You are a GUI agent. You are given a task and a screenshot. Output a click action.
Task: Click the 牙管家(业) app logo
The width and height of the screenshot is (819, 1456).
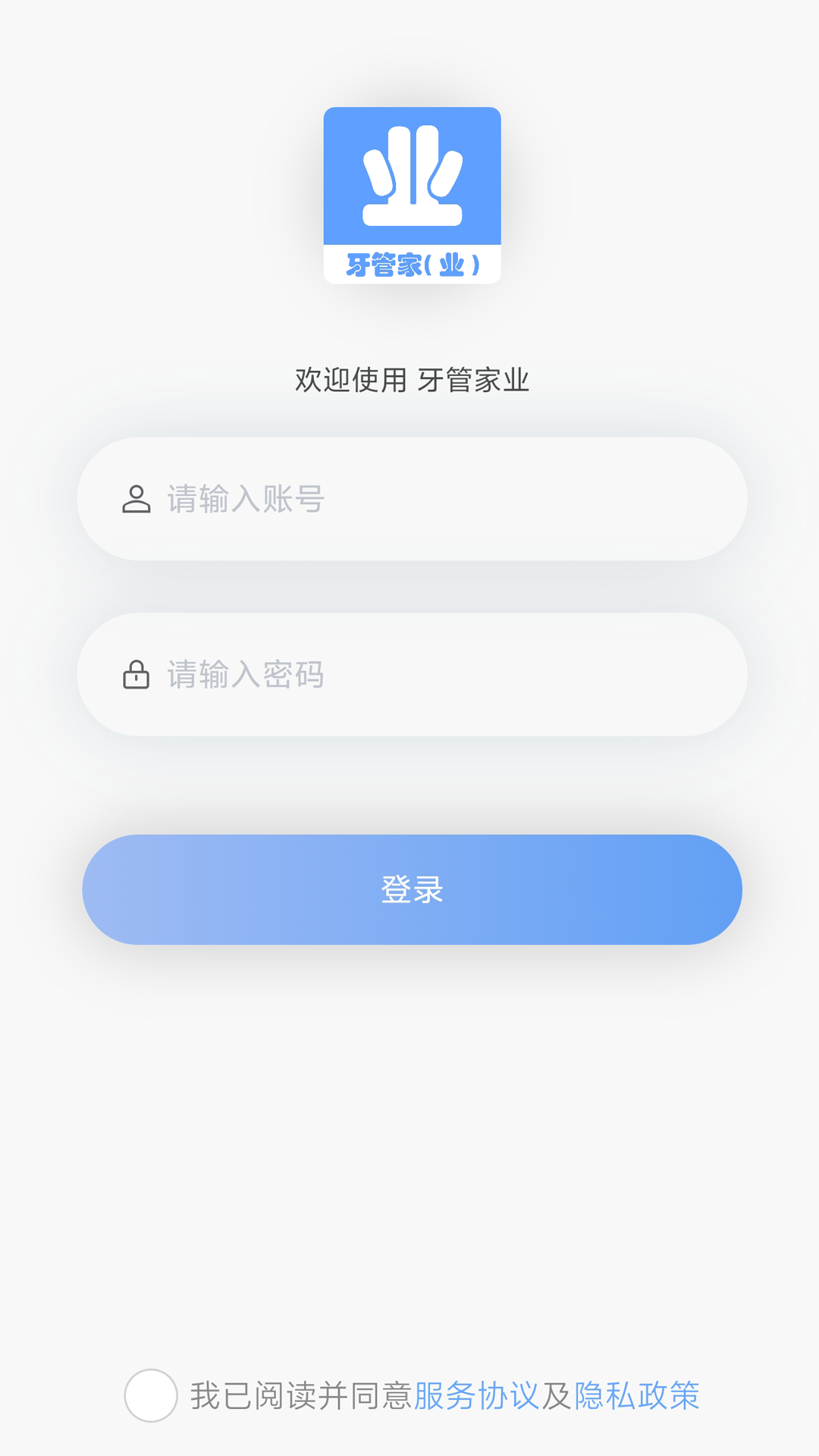pyautogui.click(x=412, y=193)
